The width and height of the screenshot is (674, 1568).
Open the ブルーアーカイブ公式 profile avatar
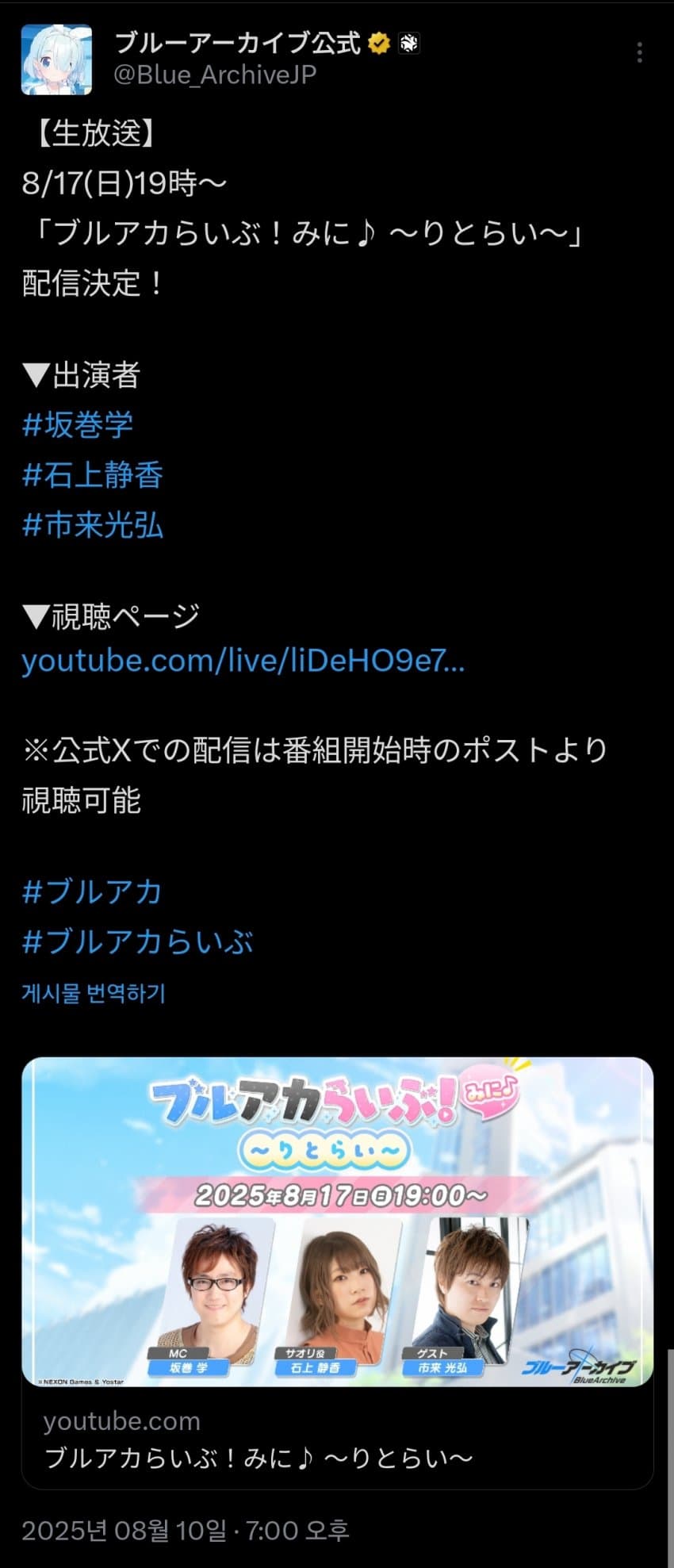pos(56,60)
